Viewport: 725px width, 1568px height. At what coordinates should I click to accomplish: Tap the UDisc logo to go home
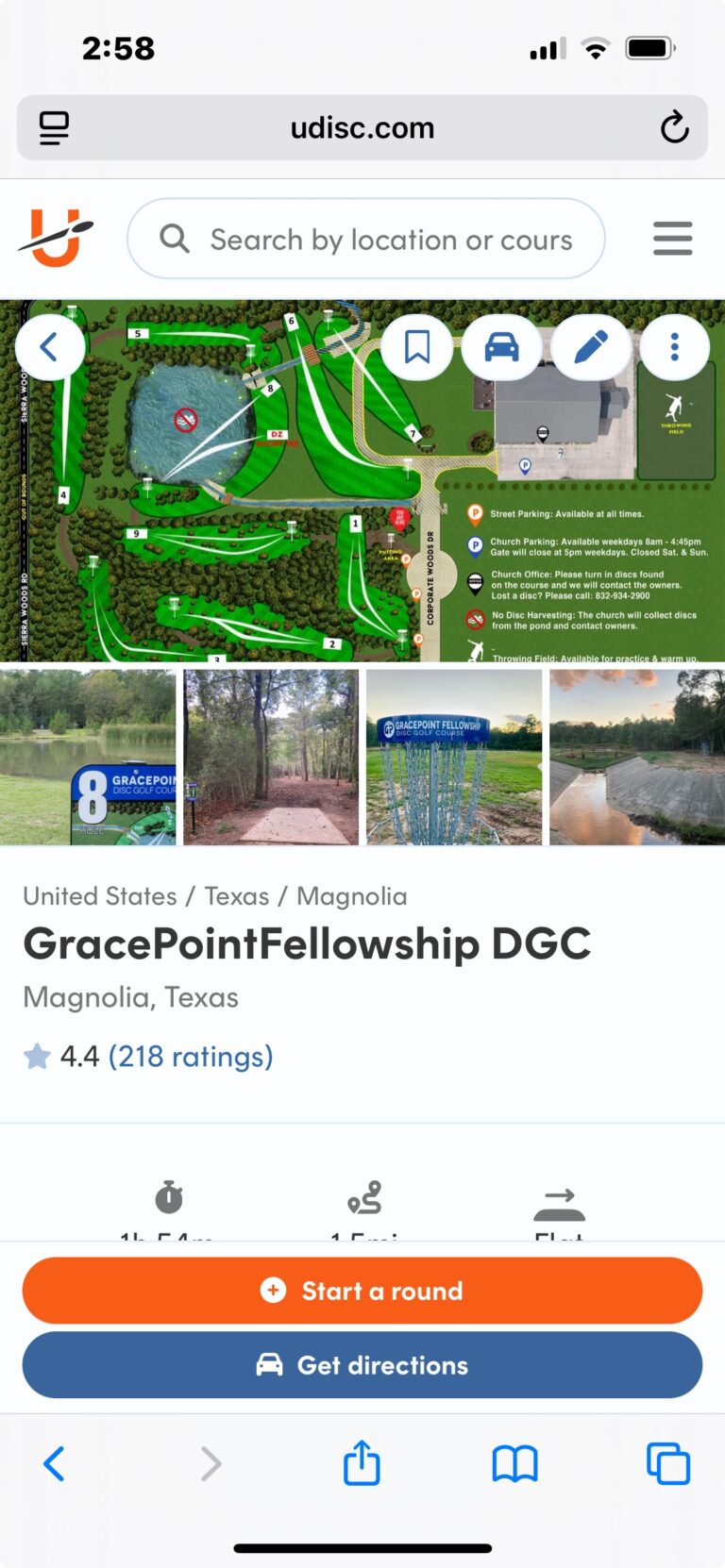(57, 238)
